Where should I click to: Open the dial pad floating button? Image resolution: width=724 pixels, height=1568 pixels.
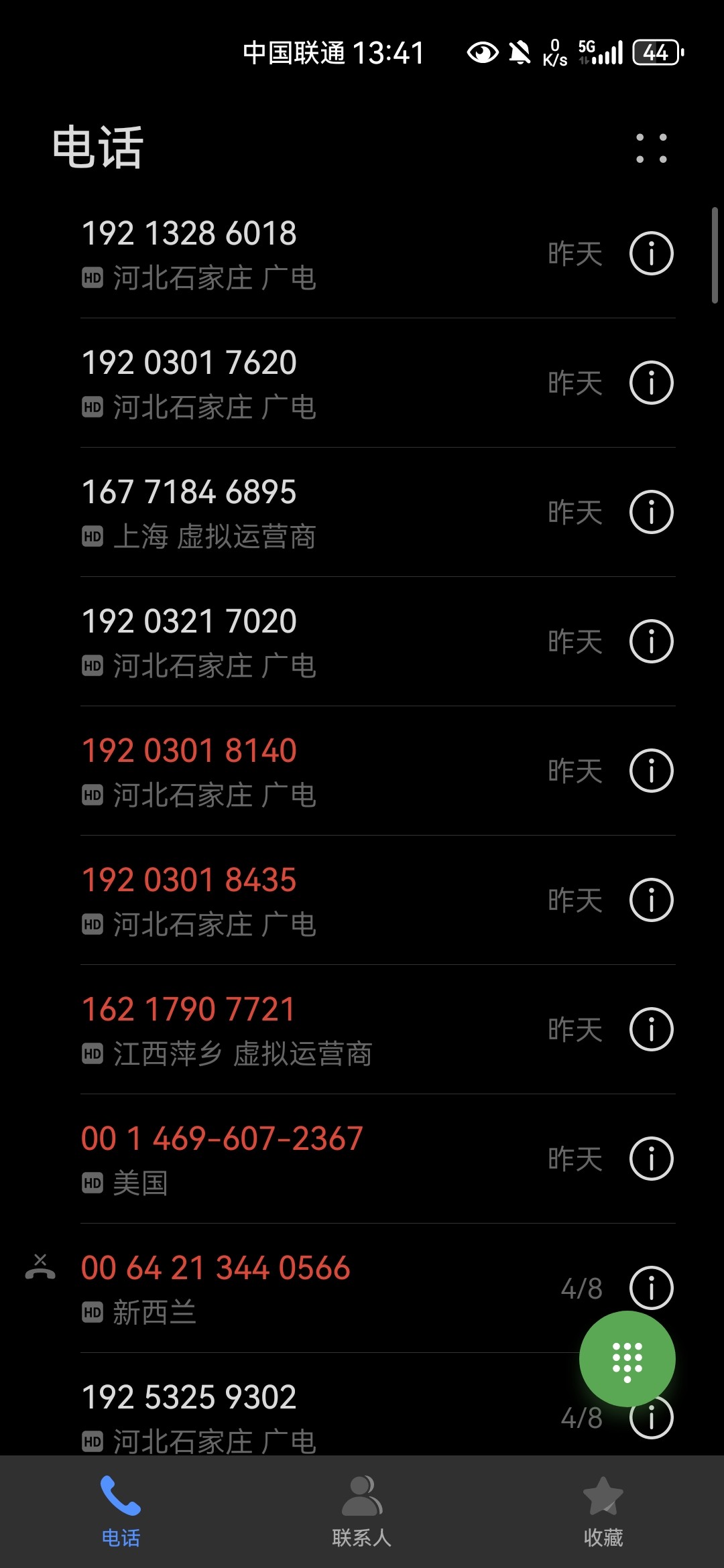point(627,1358)
